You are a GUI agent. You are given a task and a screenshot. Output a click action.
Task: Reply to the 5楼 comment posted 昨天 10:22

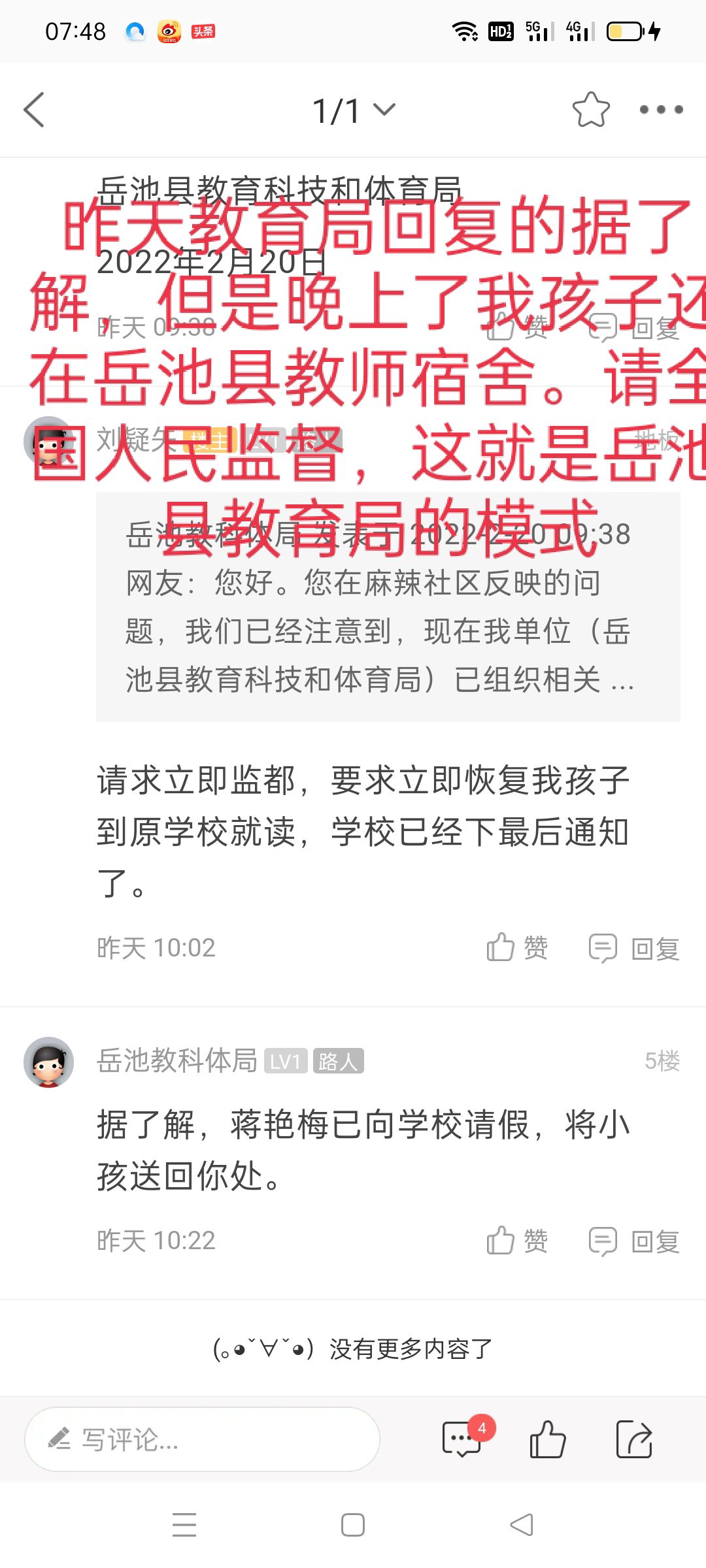coord(634,1240)
